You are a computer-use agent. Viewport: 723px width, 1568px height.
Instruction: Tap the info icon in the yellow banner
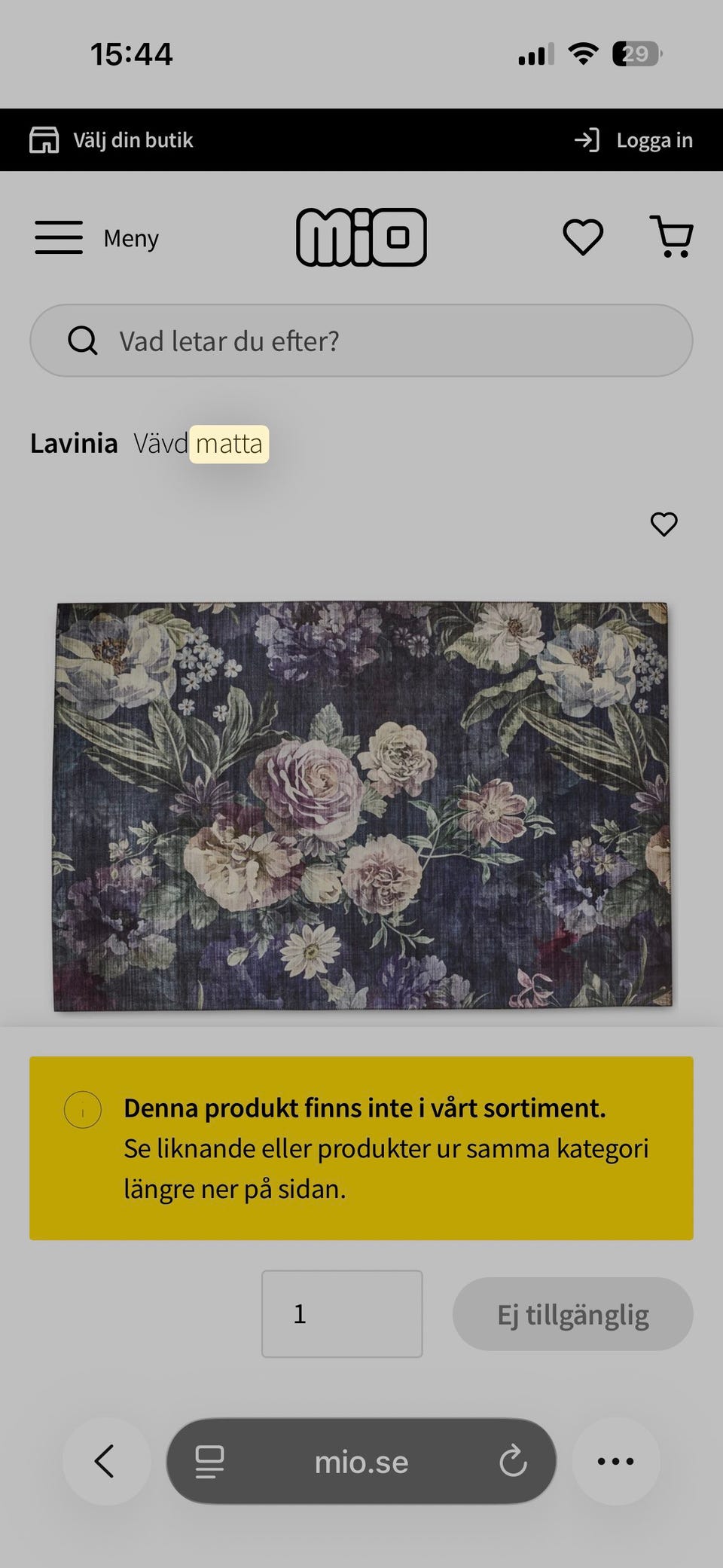click(81, 1109)
